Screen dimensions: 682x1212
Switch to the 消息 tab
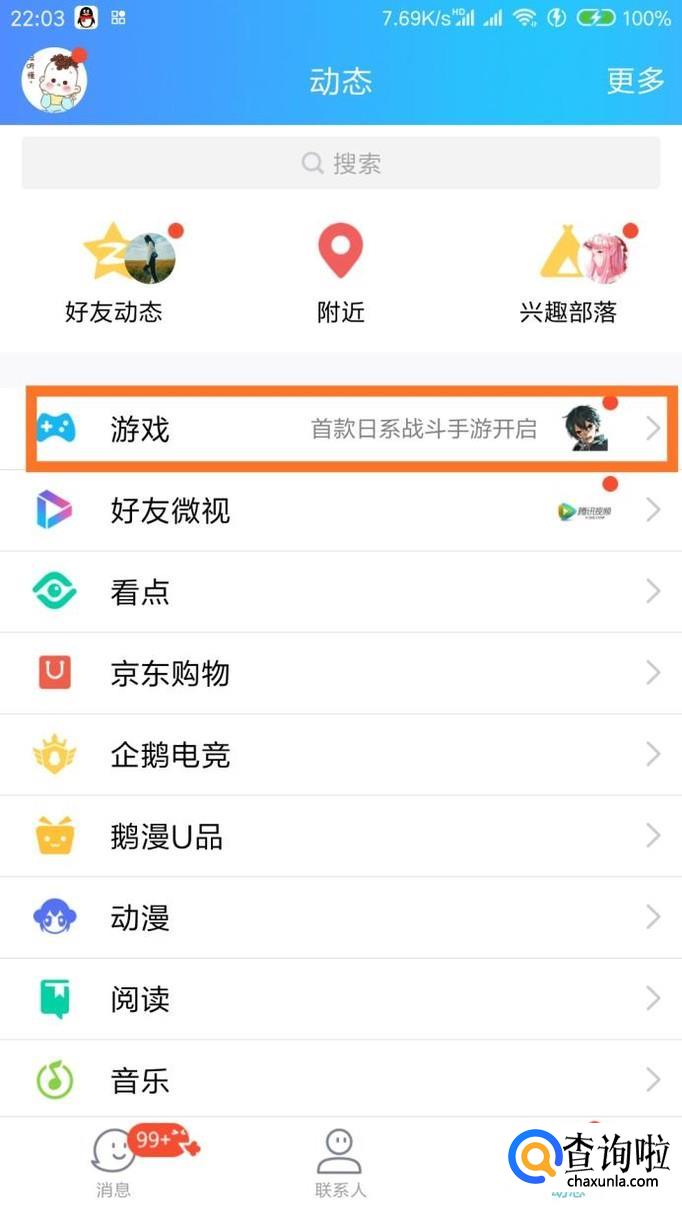tap(114, 1163)
